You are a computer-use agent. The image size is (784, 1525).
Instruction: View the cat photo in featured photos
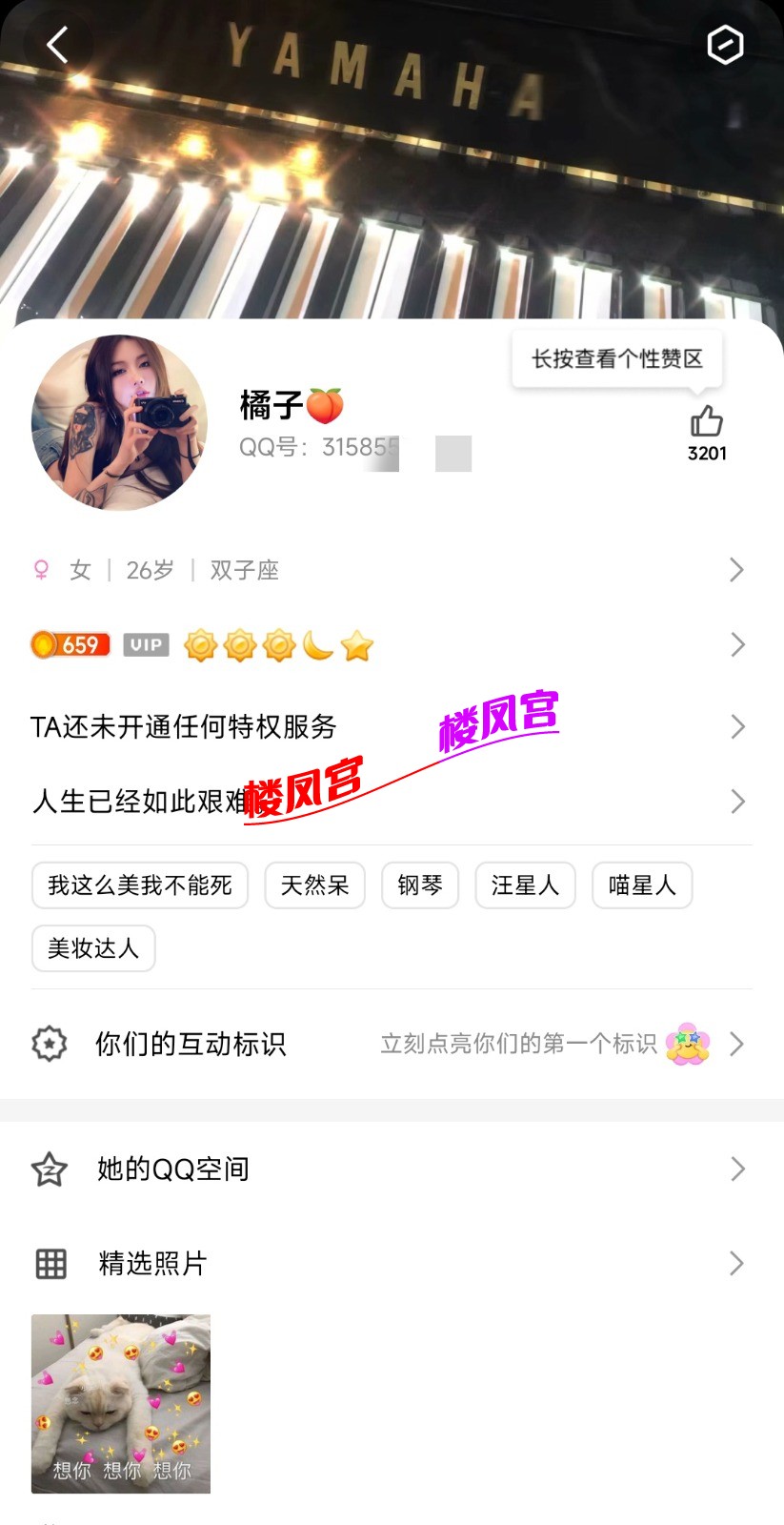(x=121, y=1403)
